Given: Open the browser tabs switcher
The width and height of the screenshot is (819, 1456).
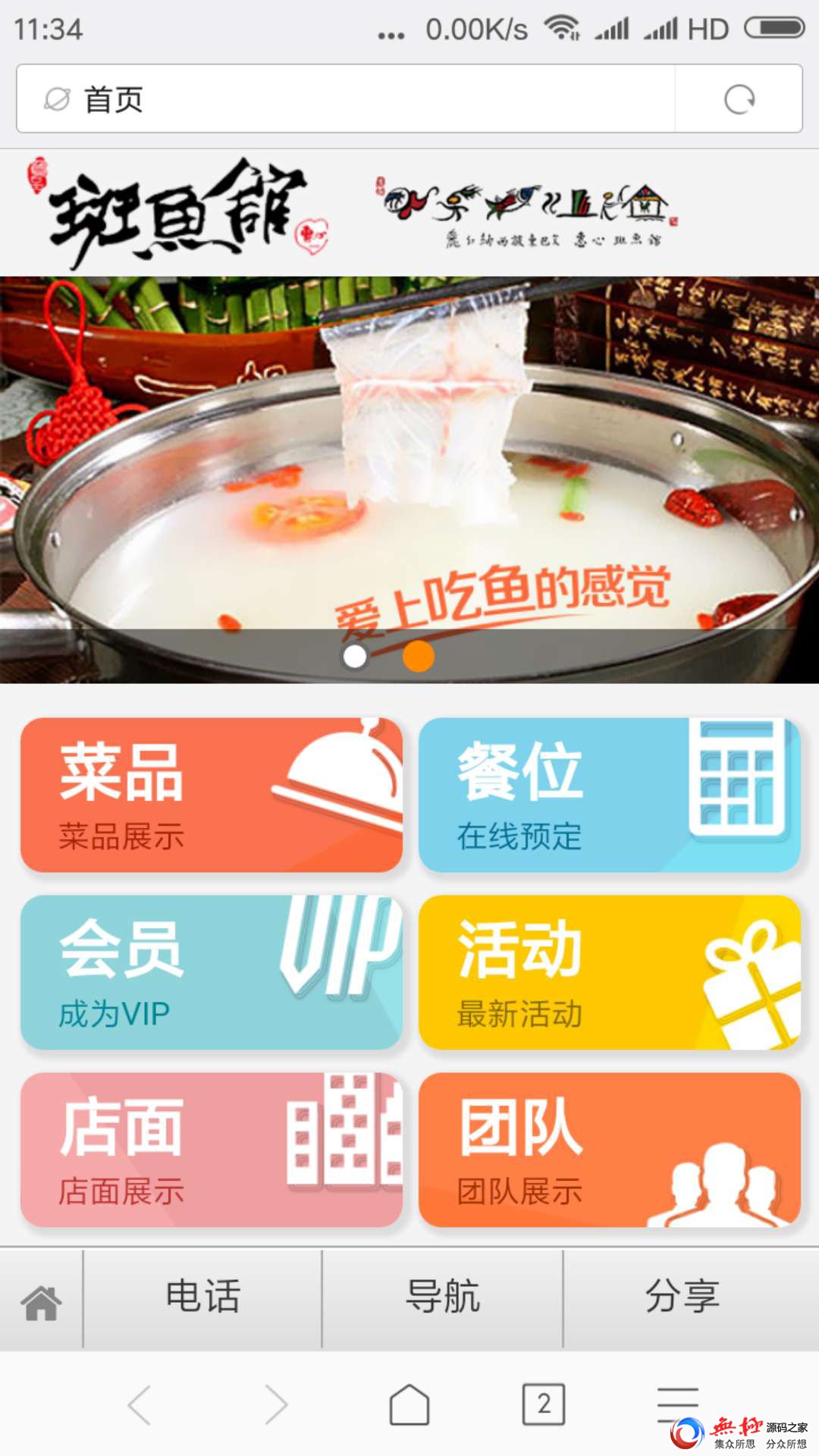Looking at the screenshot, I should click(x=544, y=1405).
